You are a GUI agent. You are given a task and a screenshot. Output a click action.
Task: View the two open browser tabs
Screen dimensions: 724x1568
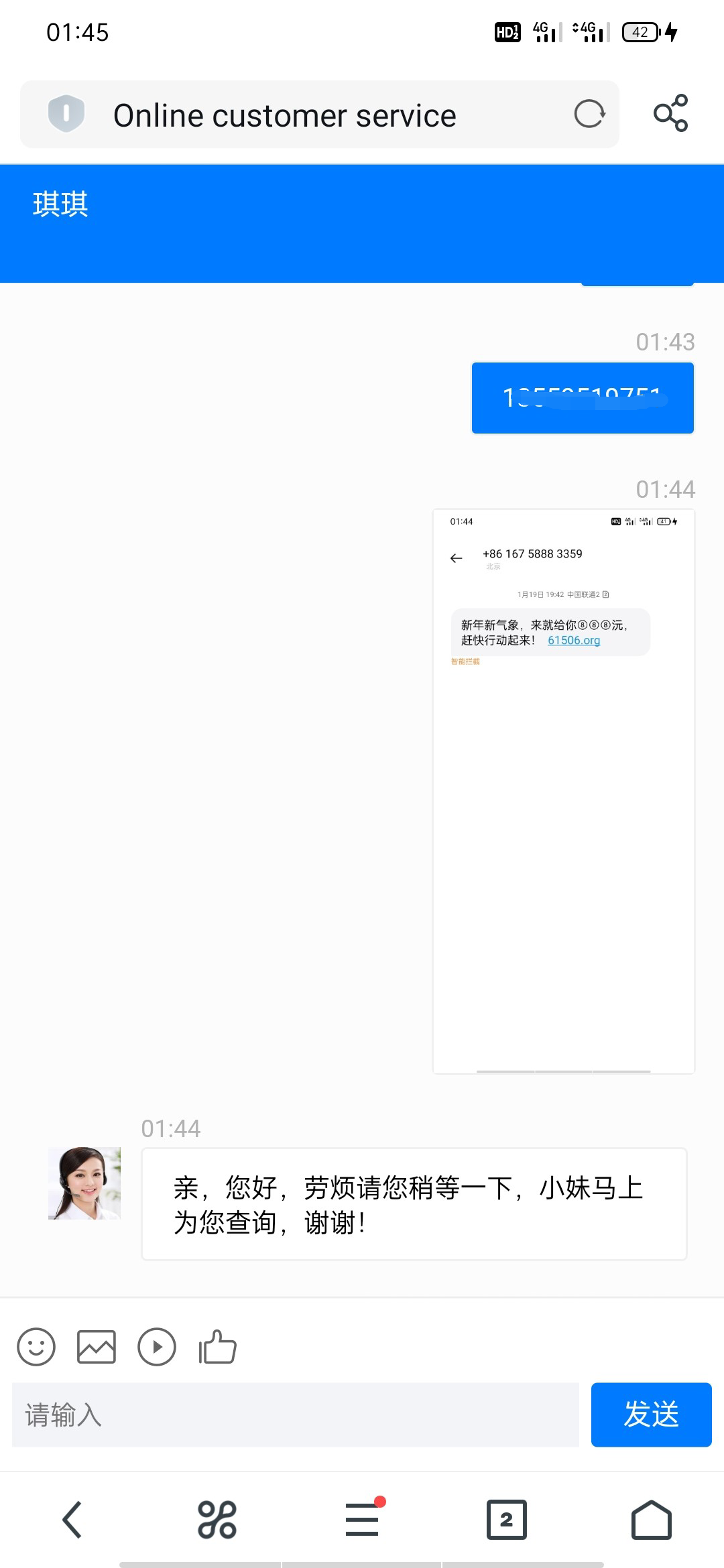pos(506,1519)
